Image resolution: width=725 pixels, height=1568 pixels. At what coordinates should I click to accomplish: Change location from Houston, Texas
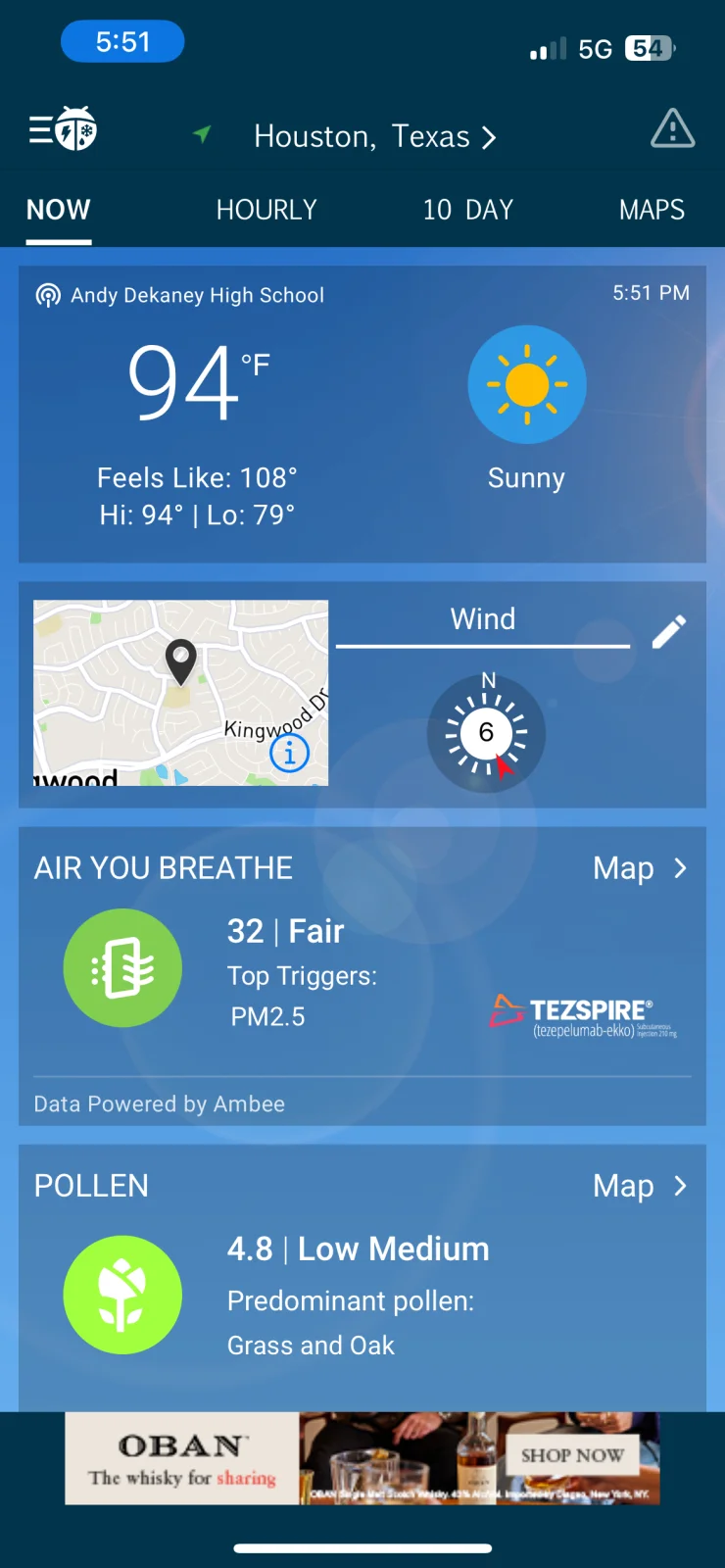[x=374, y=136]
